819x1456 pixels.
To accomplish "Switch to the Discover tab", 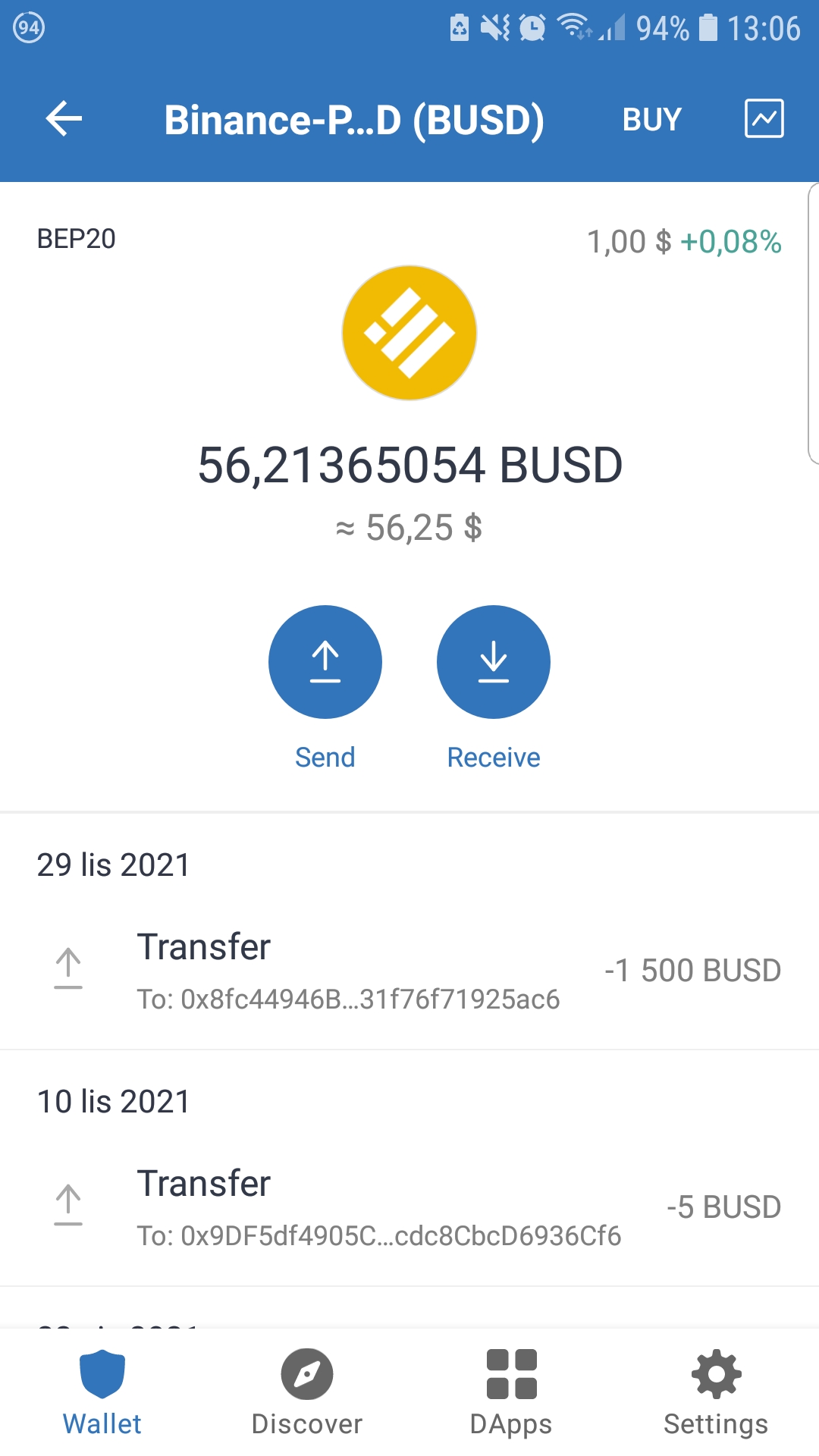I will 307,1392.
